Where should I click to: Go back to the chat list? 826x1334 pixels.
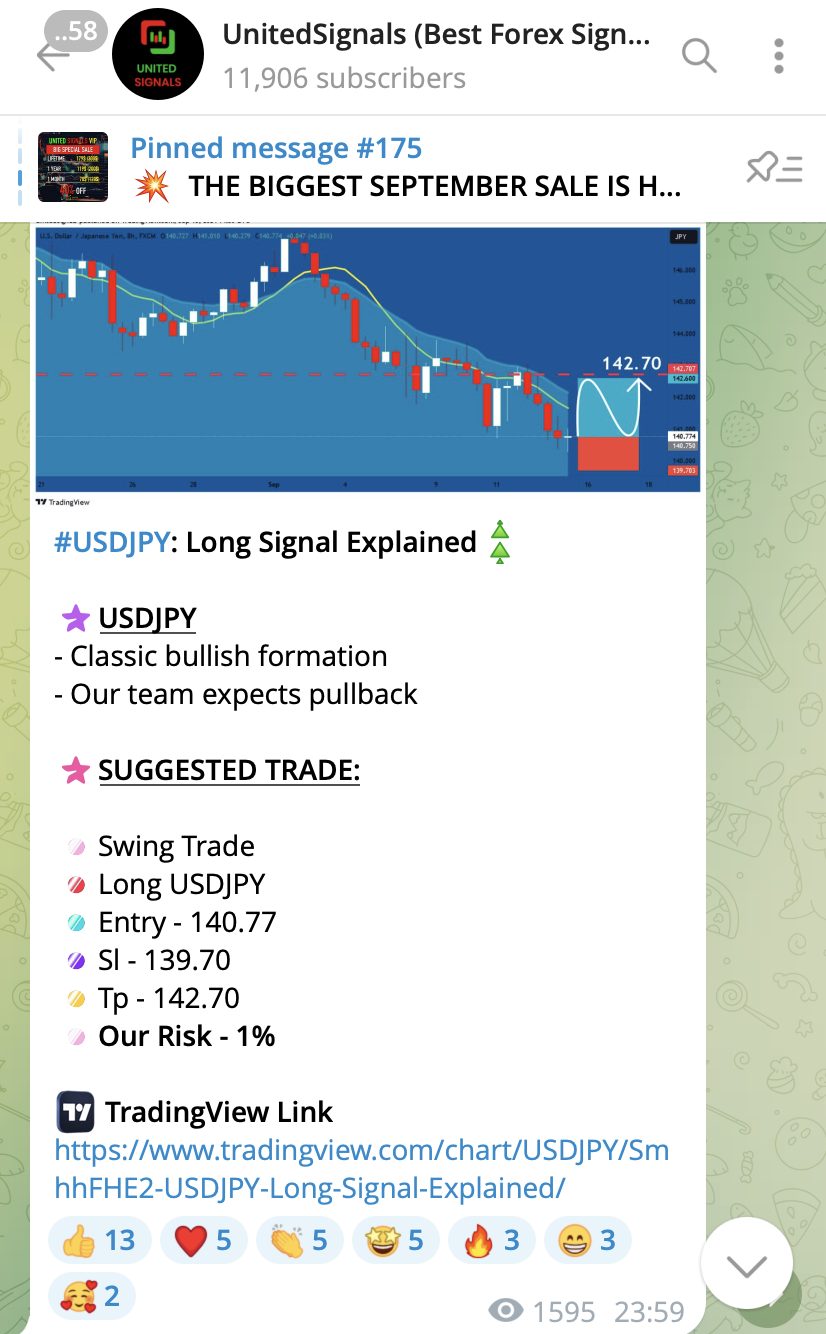point(52,55)
